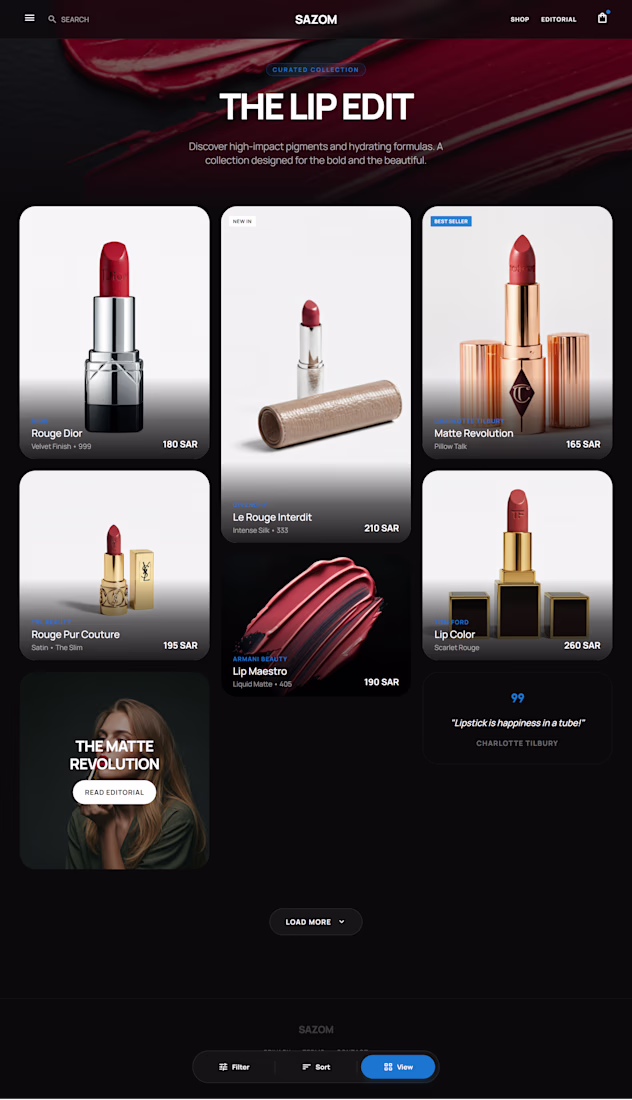This screenshot has width=632, height=1100.
Task: Open the shopping bag
Action: (x=602, y=18)
